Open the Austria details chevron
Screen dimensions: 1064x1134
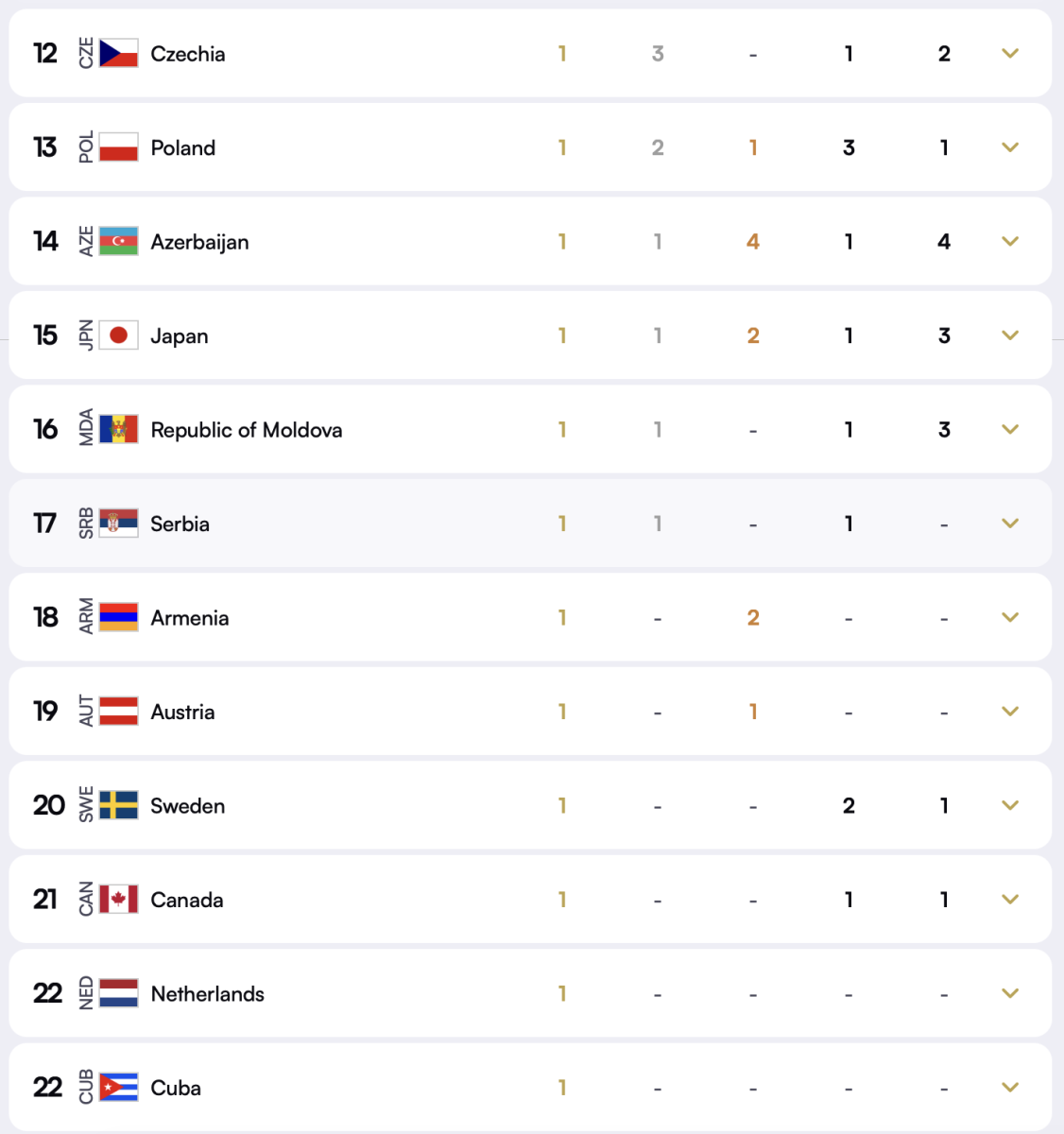click(1009, 712)
